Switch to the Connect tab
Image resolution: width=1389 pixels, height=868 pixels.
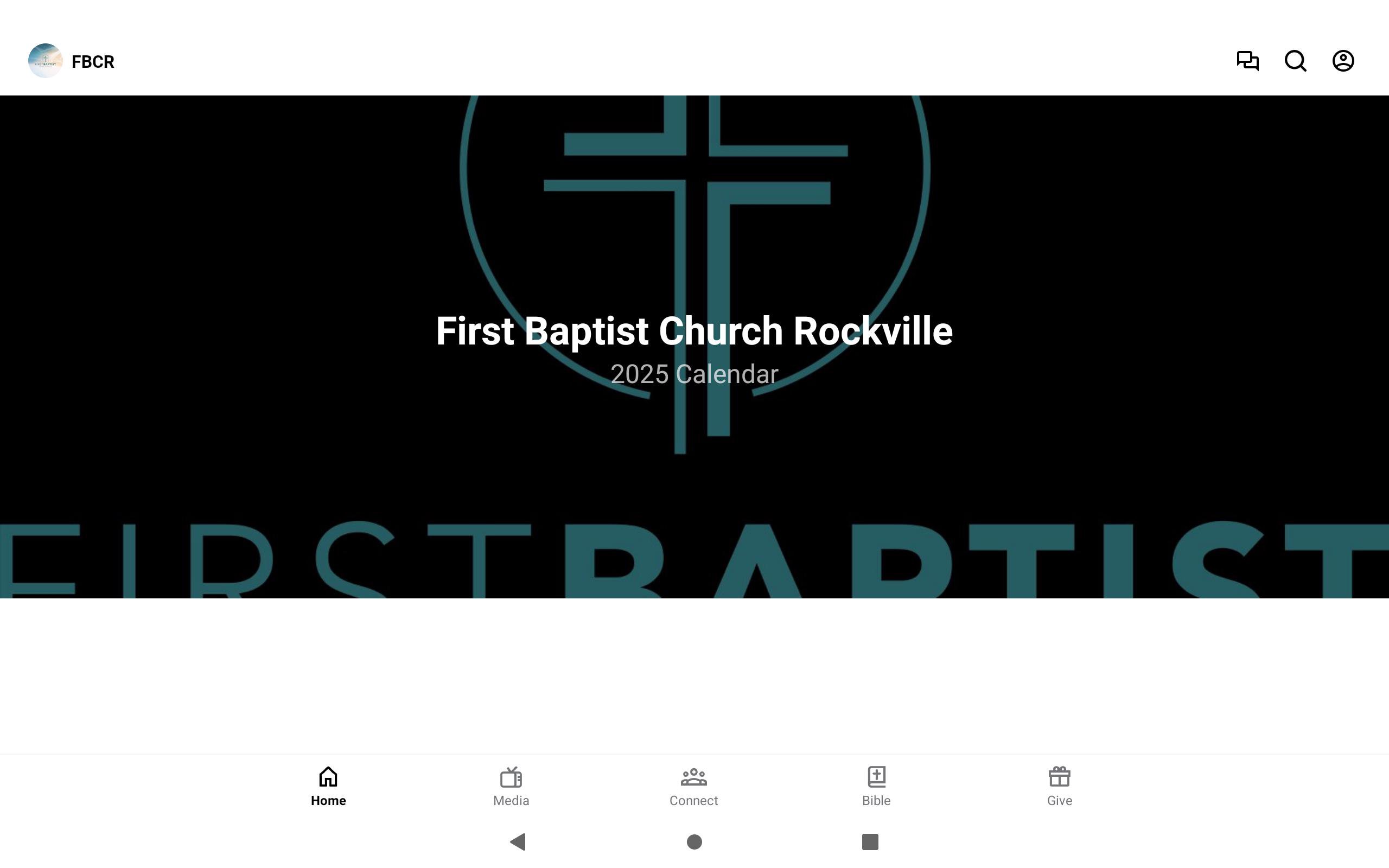[x=693, y=786]
